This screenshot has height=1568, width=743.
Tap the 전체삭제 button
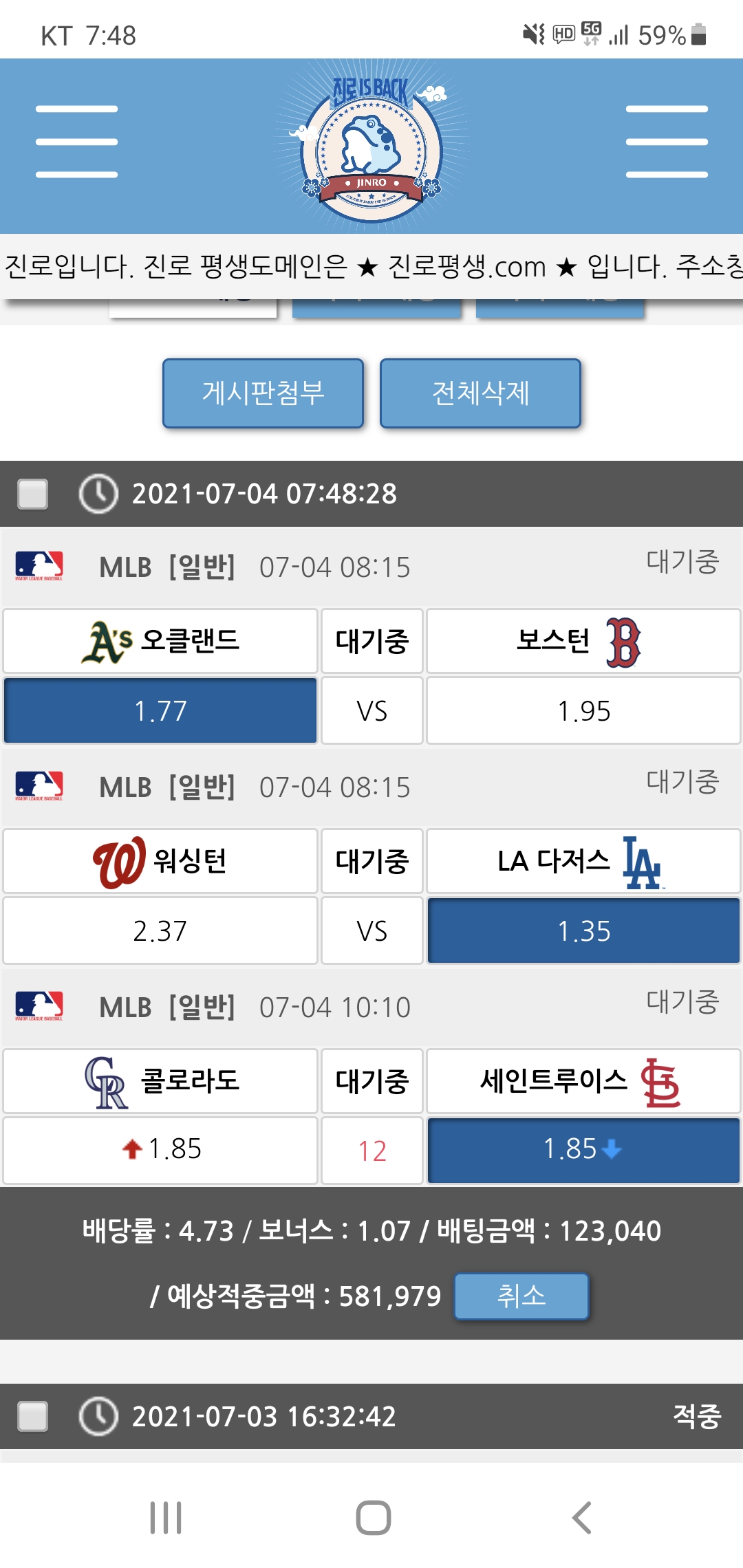coord(480,393)
